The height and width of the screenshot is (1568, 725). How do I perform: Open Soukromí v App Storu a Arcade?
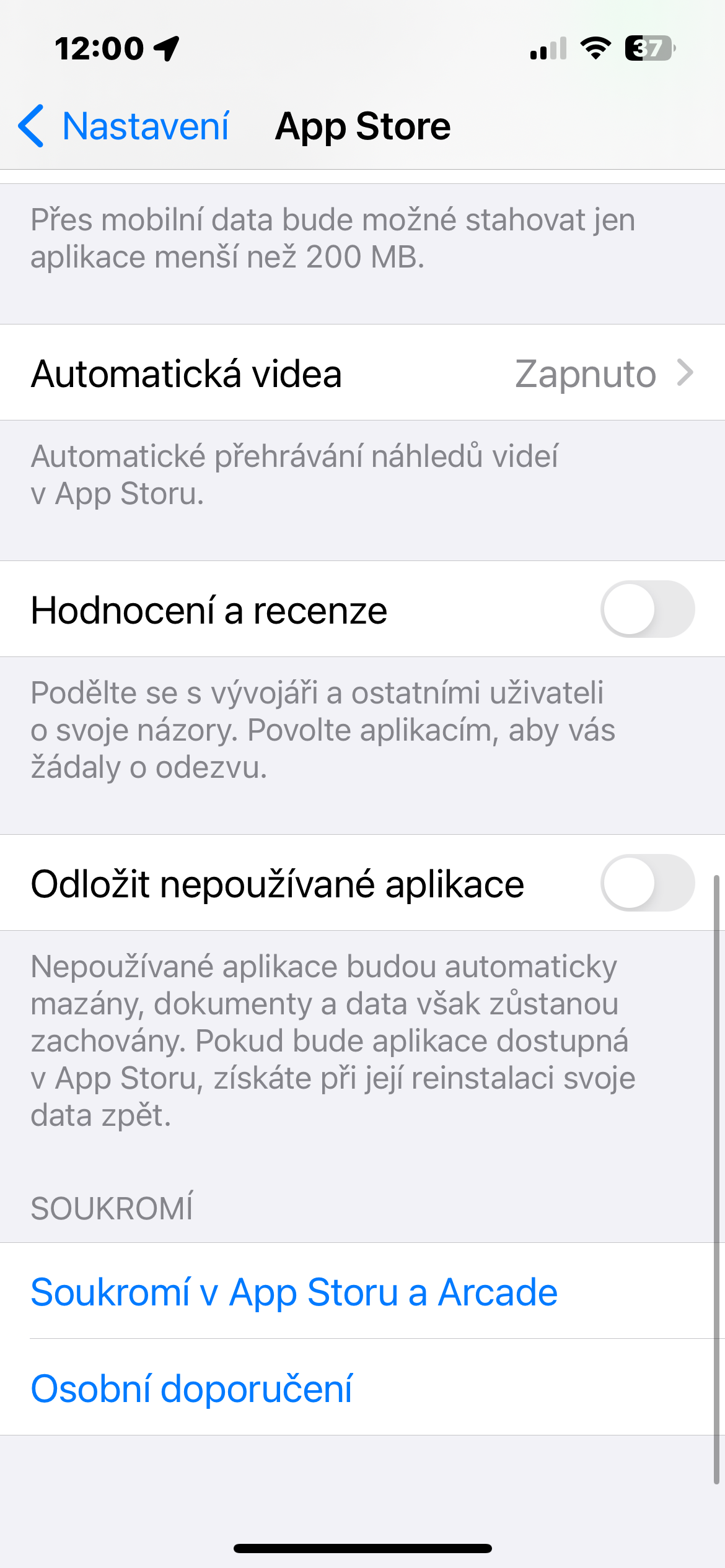(294, 1292)
